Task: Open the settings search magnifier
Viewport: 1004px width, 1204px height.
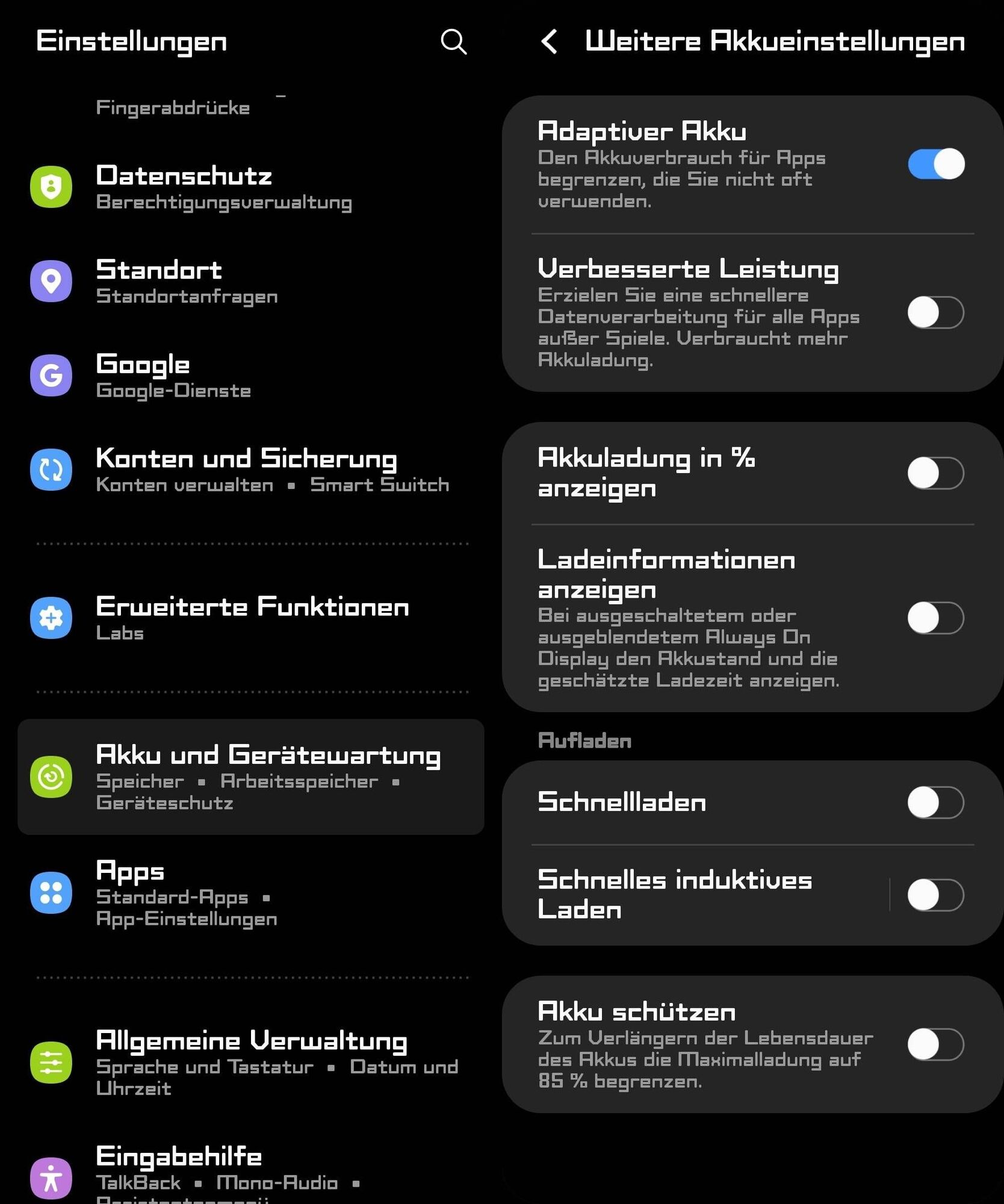Action: pyautogui.click(x=453, y=42)
